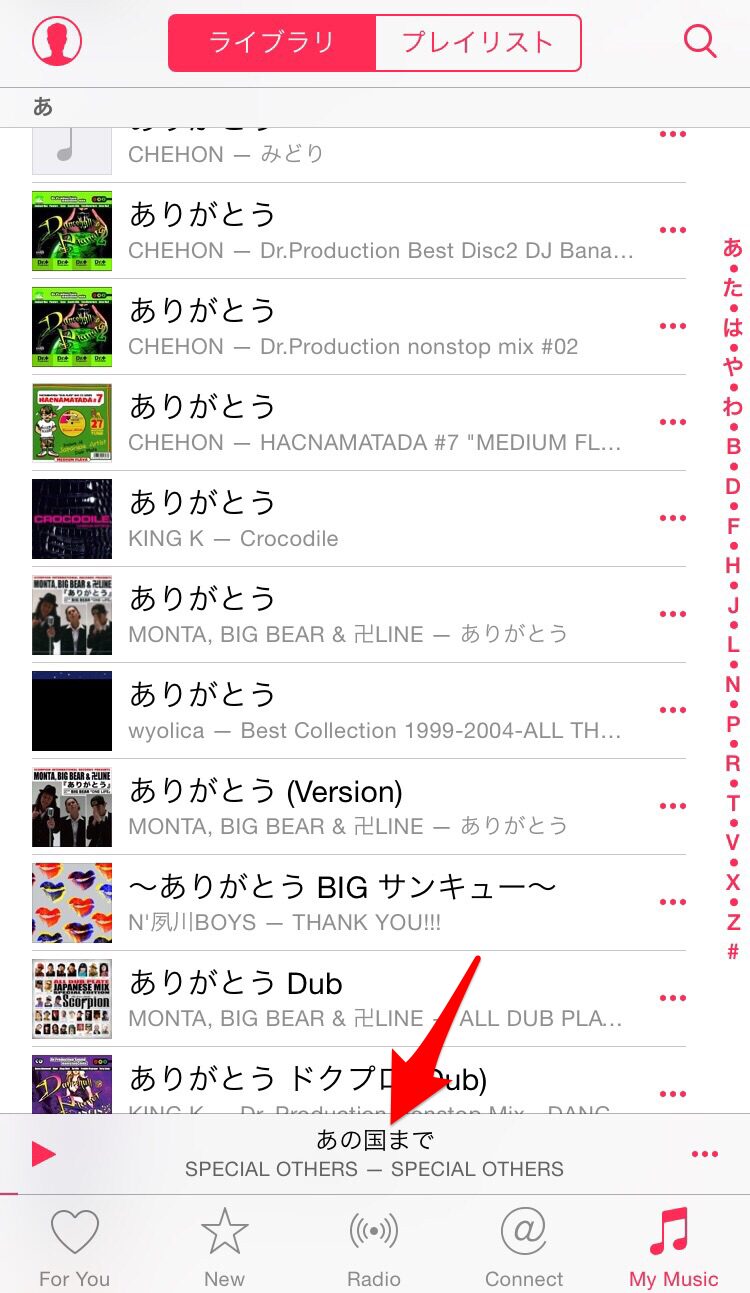Go to the For You tab
This screenshot has width=750, height=1293.
75,1246
